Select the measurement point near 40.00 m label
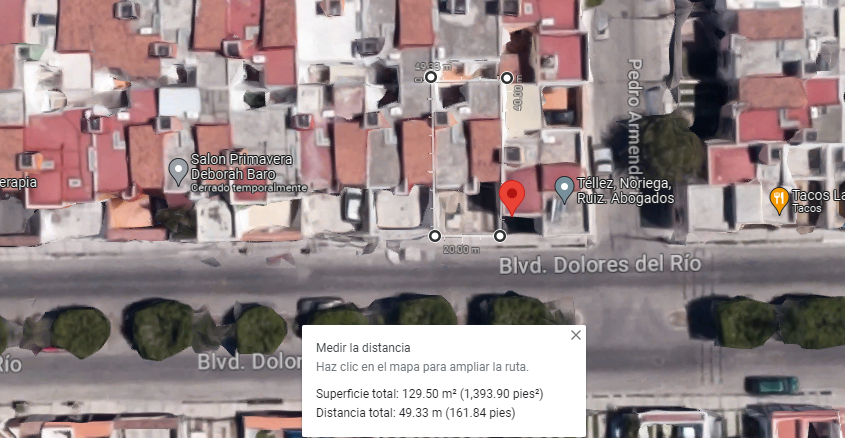Image resolution: width=845 pixels, height=438 pixels. [507, 78]
